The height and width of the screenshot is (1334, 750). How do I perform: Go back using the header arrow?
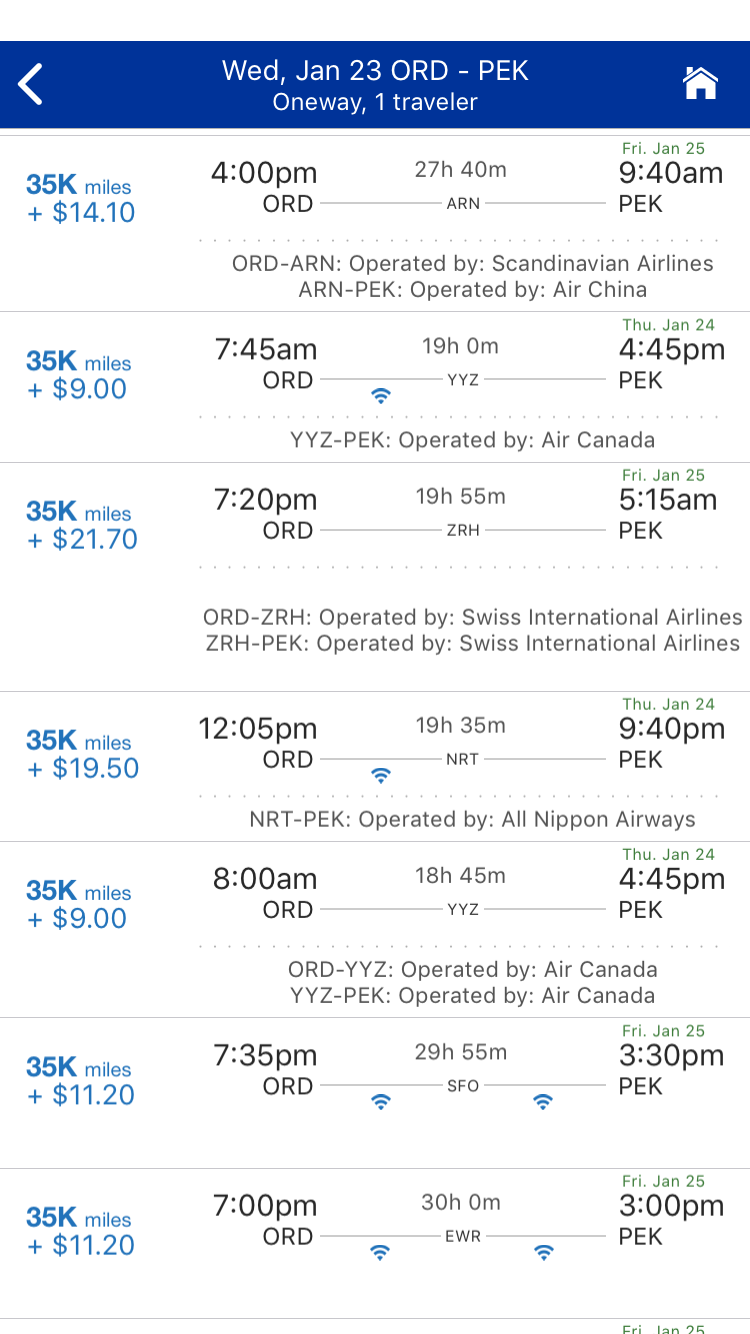pyautogui.click(x=31, y=84)
